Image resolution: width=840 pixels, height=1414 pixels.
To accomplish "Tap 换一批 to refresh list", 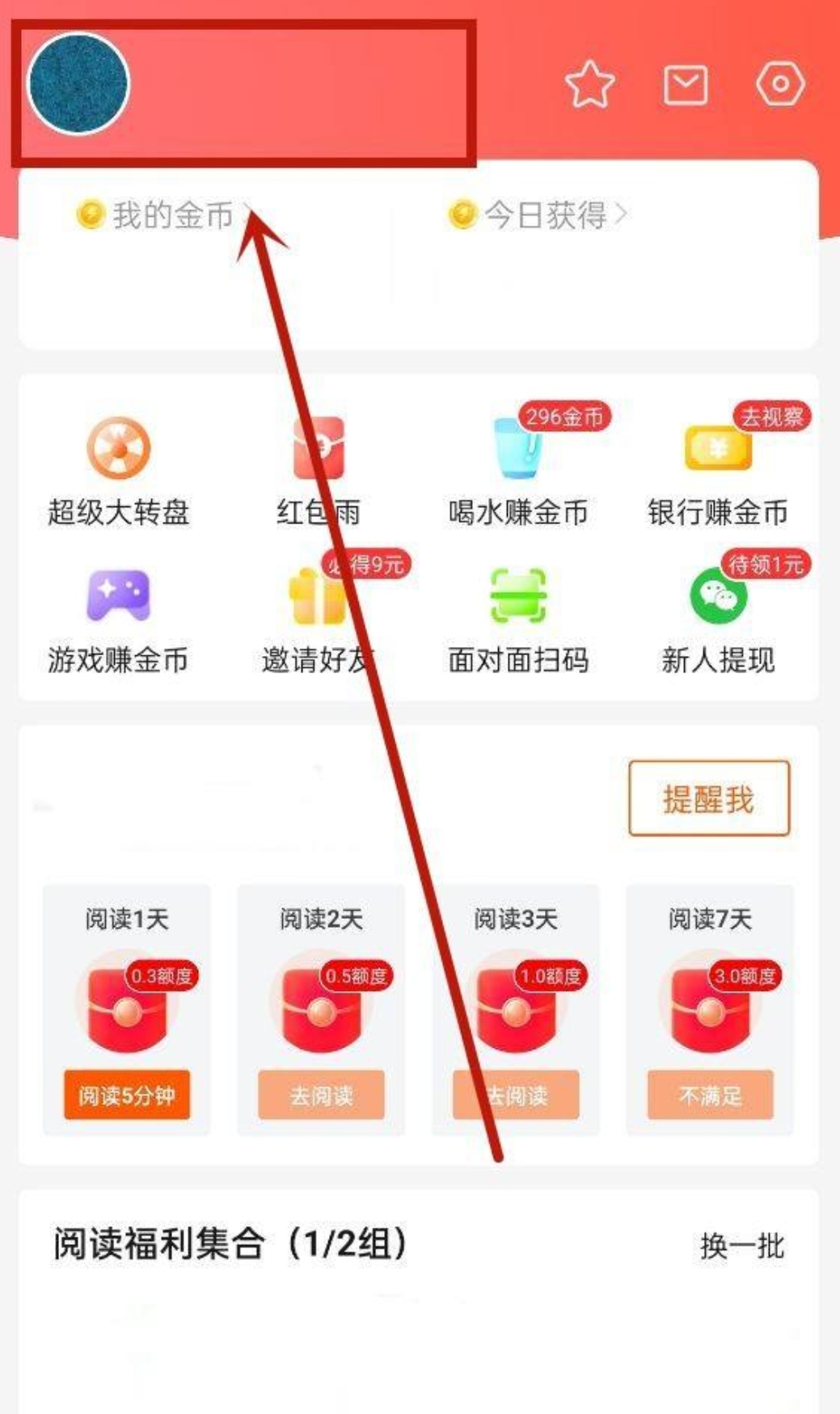I will 741,1246.
